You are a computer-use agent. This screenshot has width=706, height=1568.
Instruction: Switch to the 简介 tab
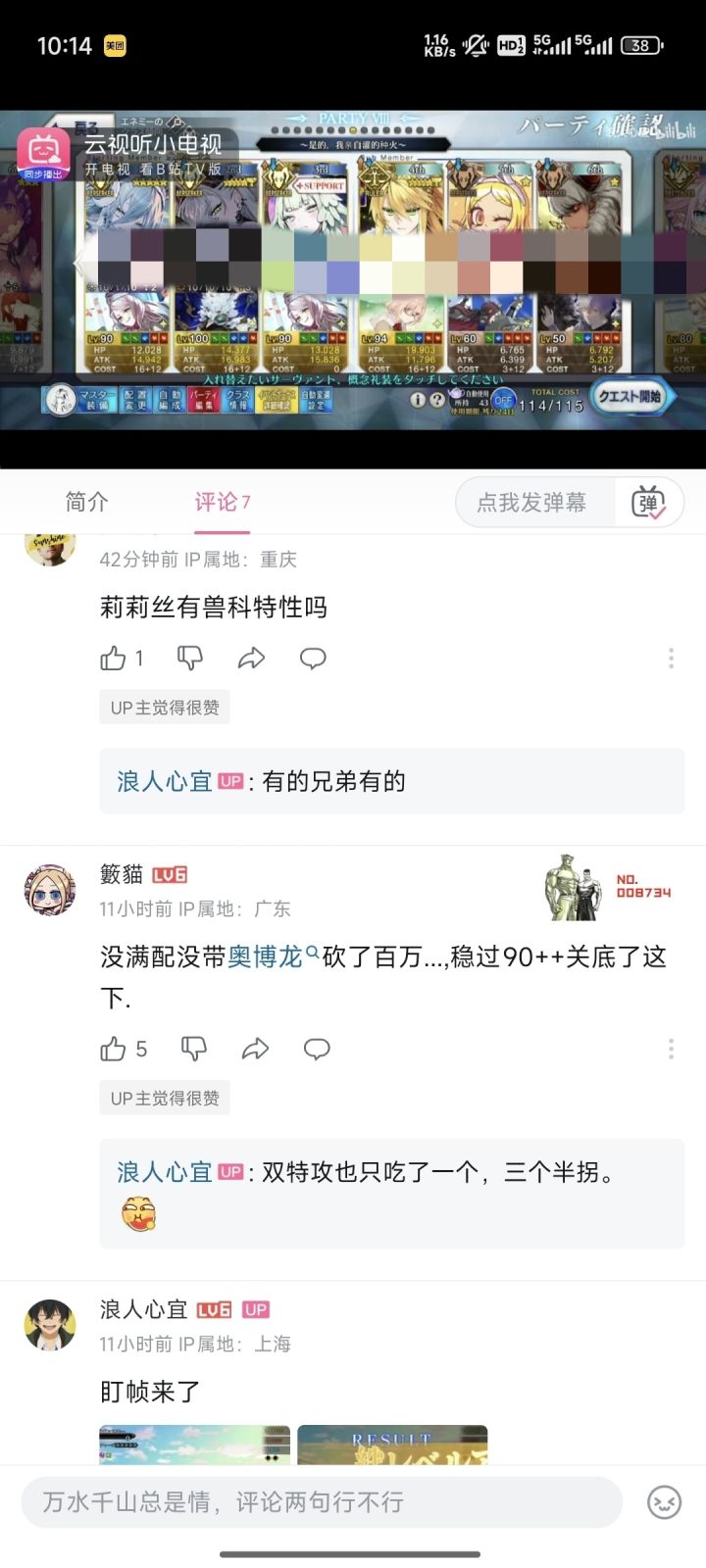click(87, 502)
